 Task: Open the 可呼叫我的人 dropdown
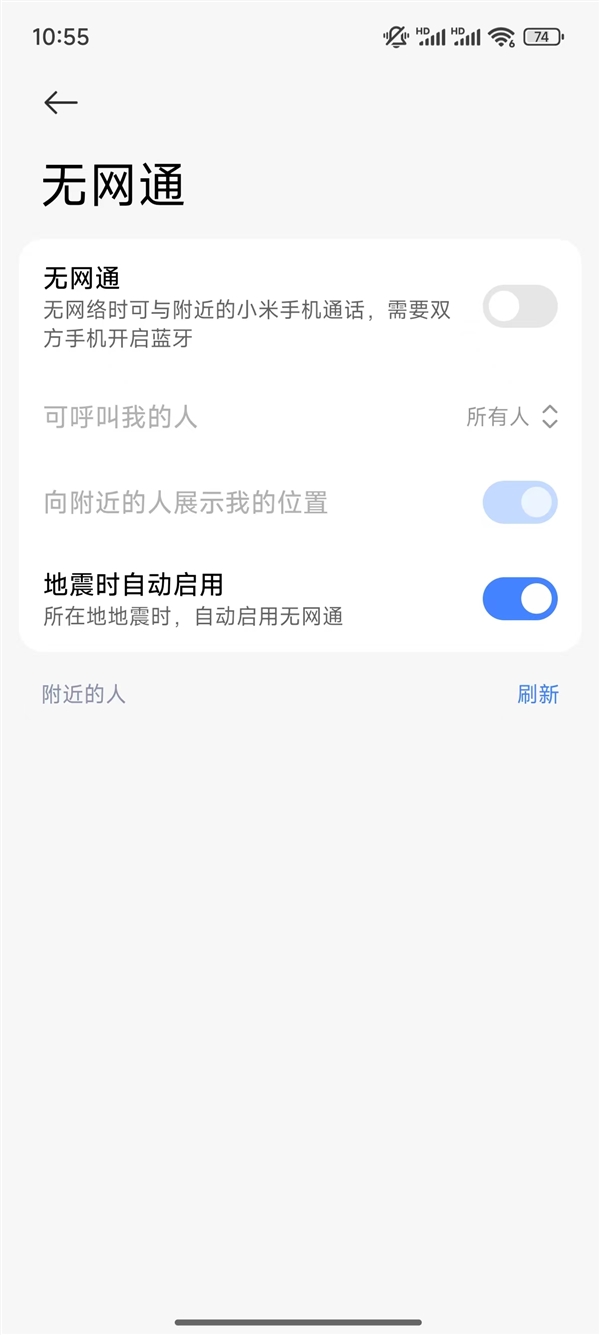coord(512,417)
